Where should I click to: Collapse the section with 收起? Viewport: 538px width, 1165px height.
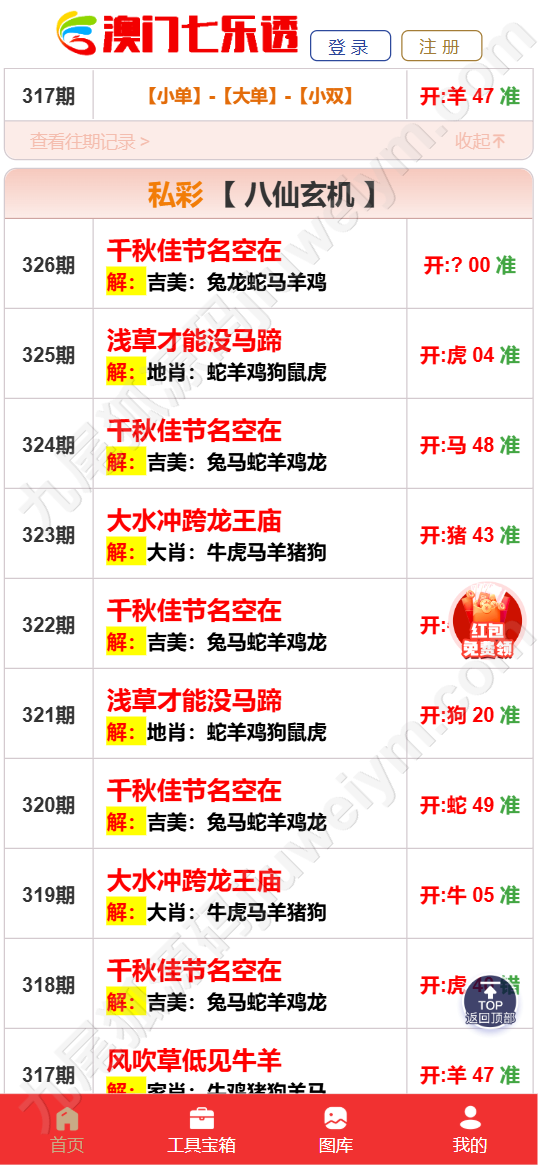(480, 141)
